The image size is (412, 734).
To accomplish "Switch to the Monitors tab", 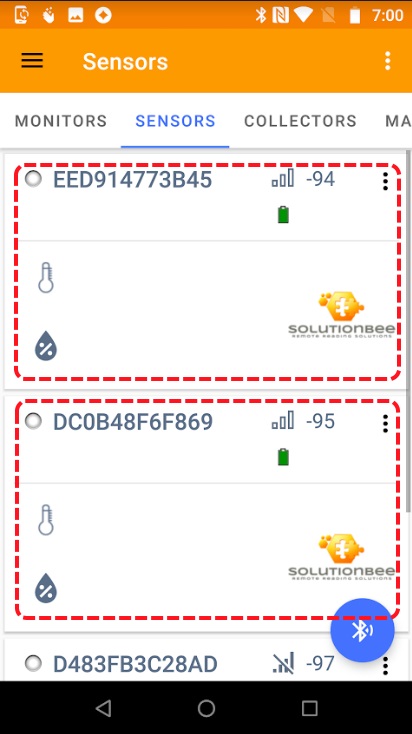I will tap(61, 121).
